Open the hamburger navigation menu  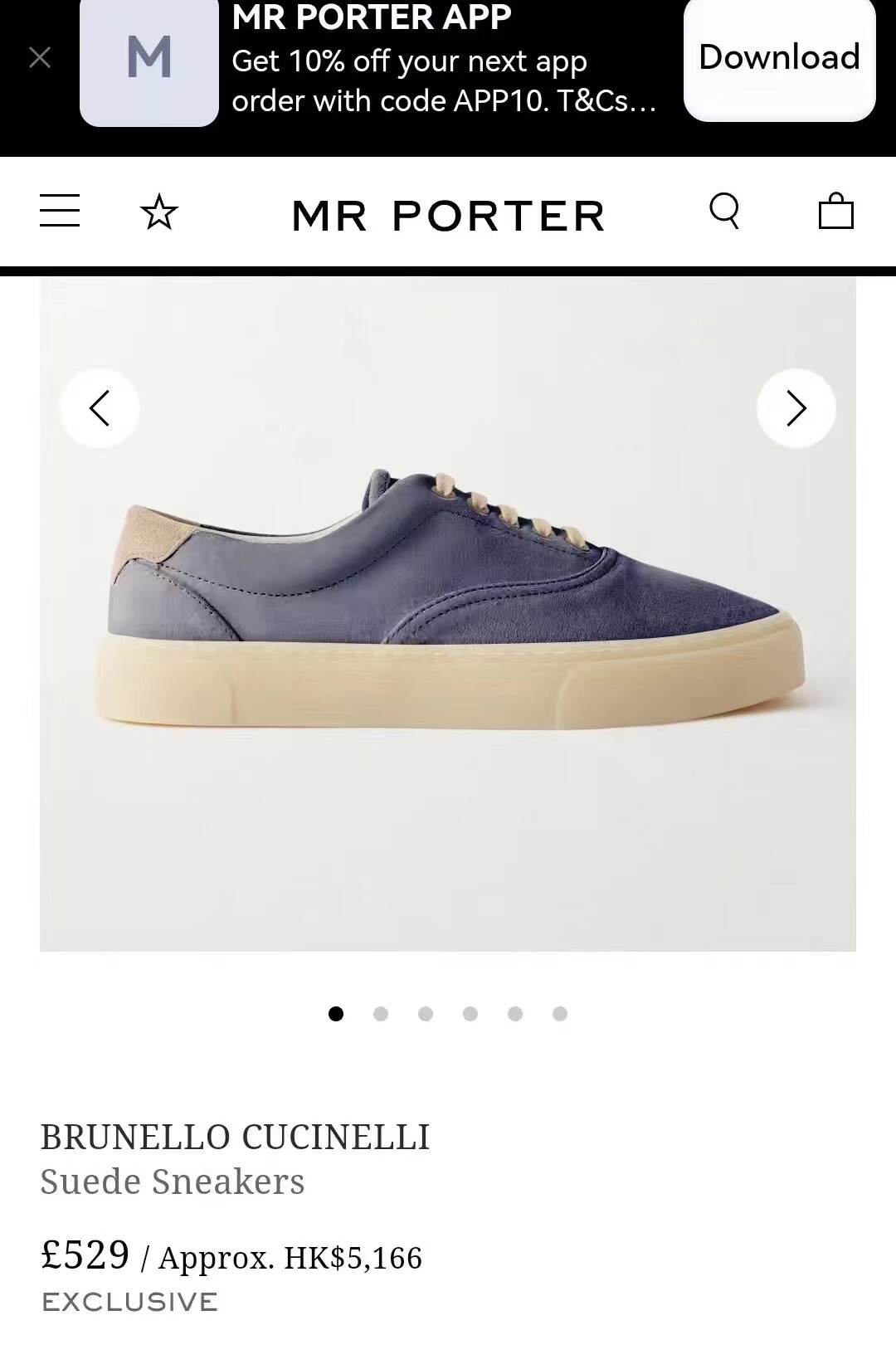pos(60,211)
